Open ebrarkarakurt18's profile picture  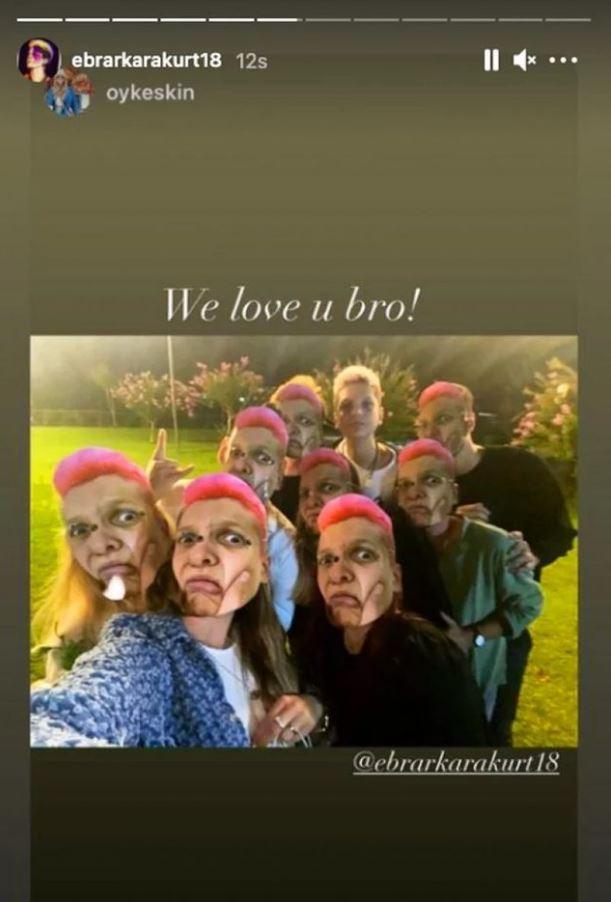click(38, 59)
